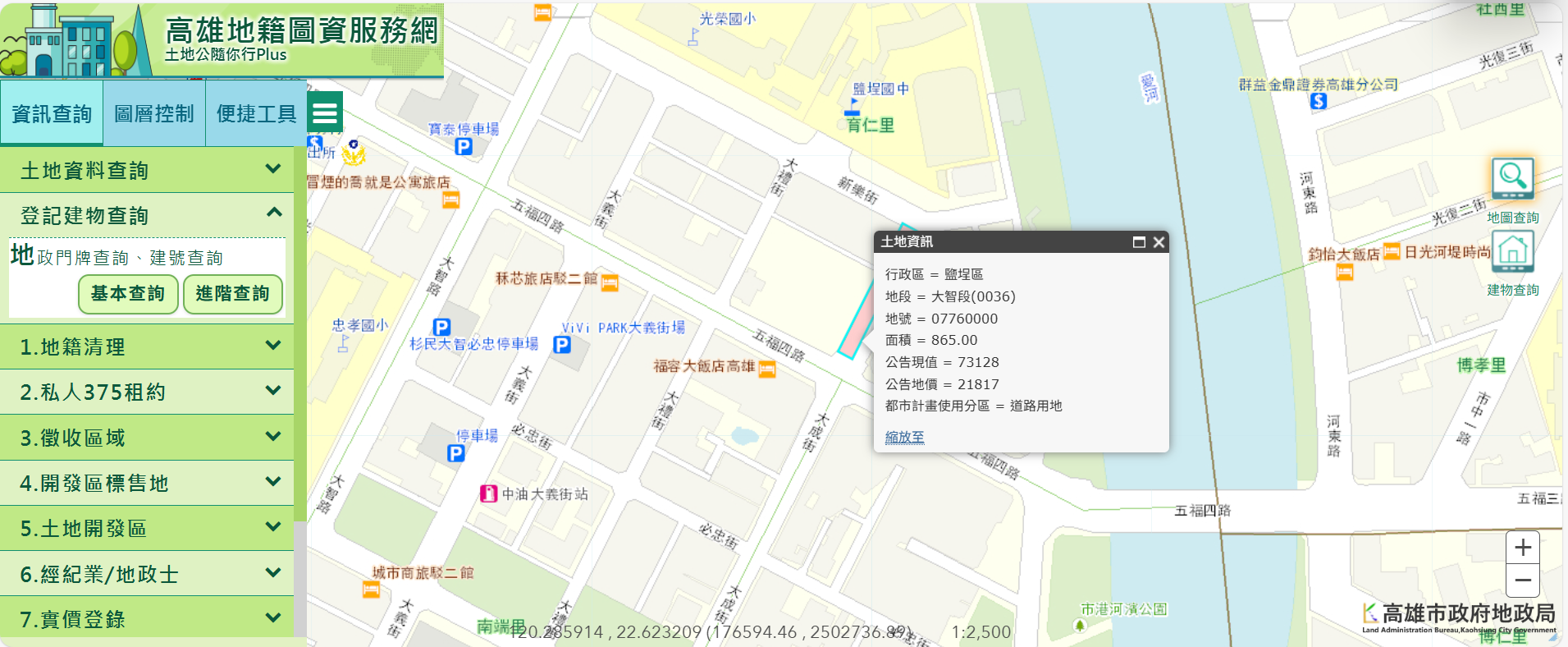Expand the 土地資料查詢 section

[147, 170]
